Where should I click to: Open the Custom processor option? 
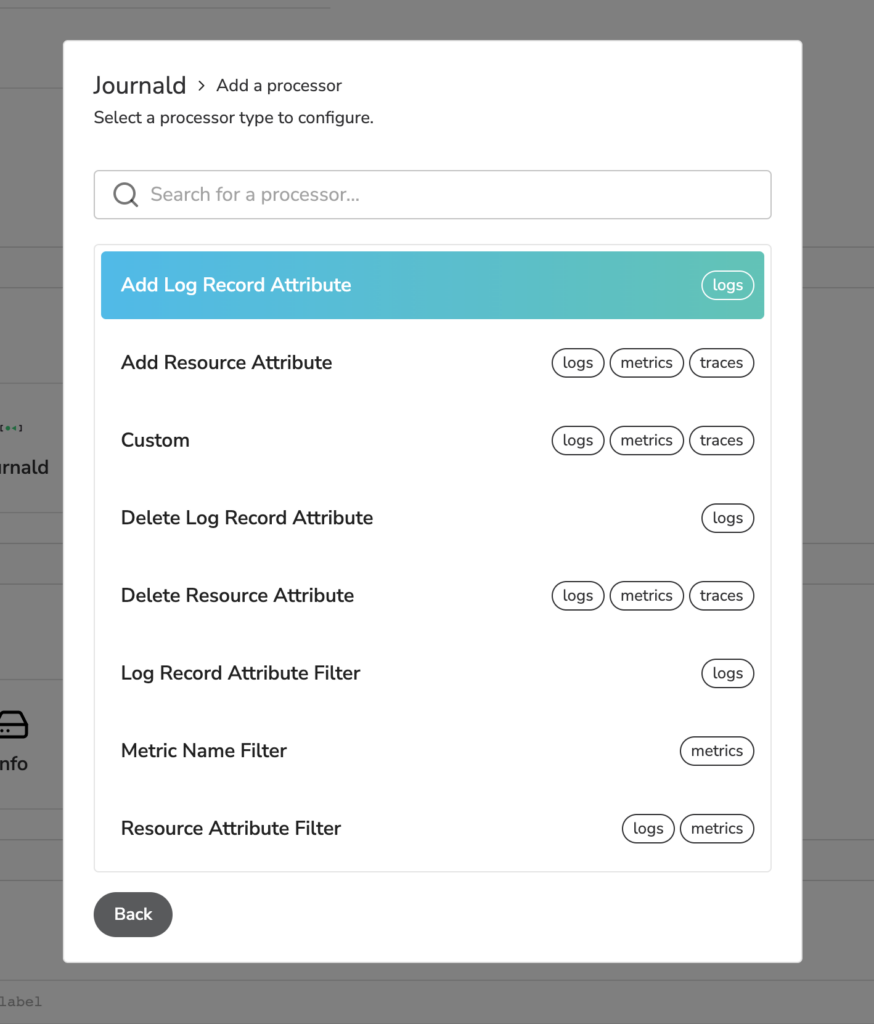(155, 440)
